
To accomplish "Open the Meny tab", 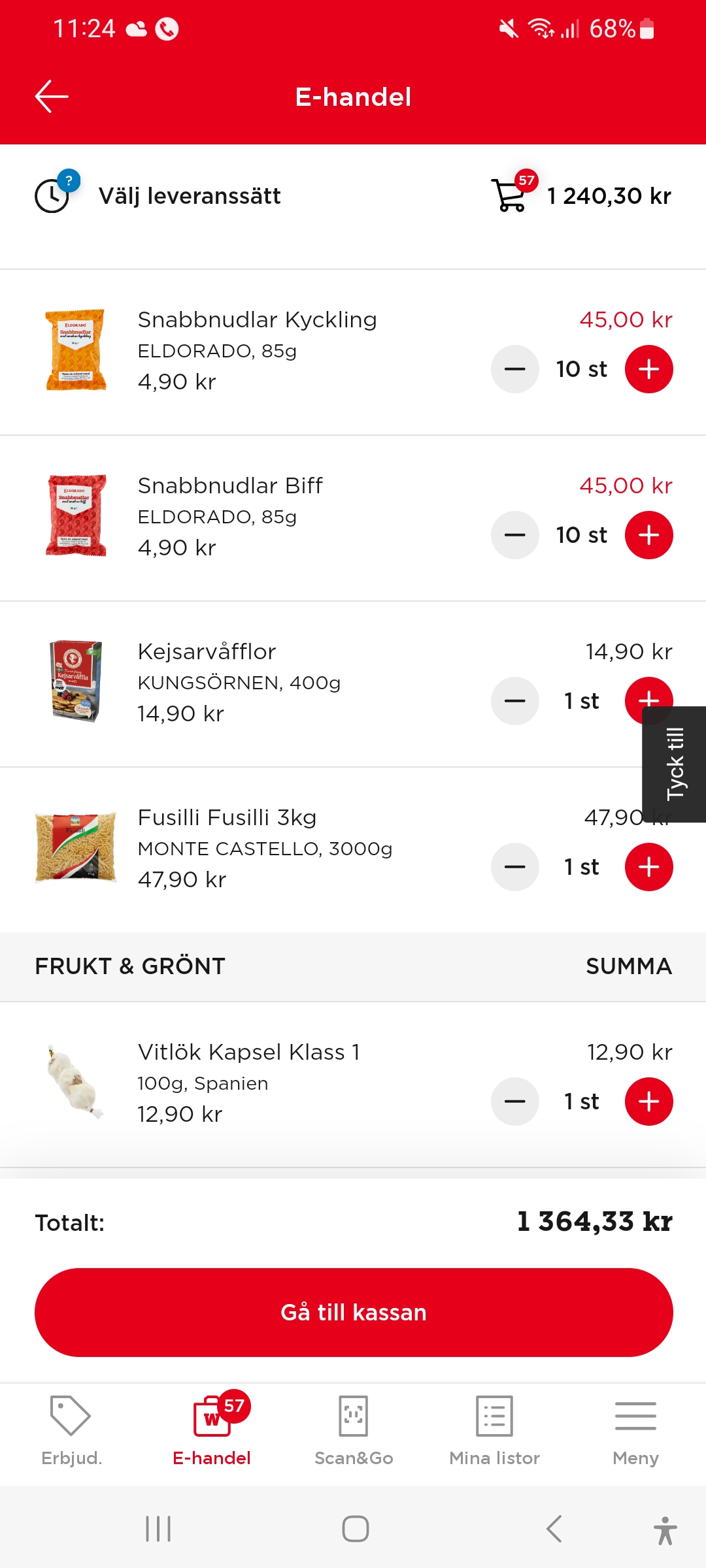I will (635, 1431).
